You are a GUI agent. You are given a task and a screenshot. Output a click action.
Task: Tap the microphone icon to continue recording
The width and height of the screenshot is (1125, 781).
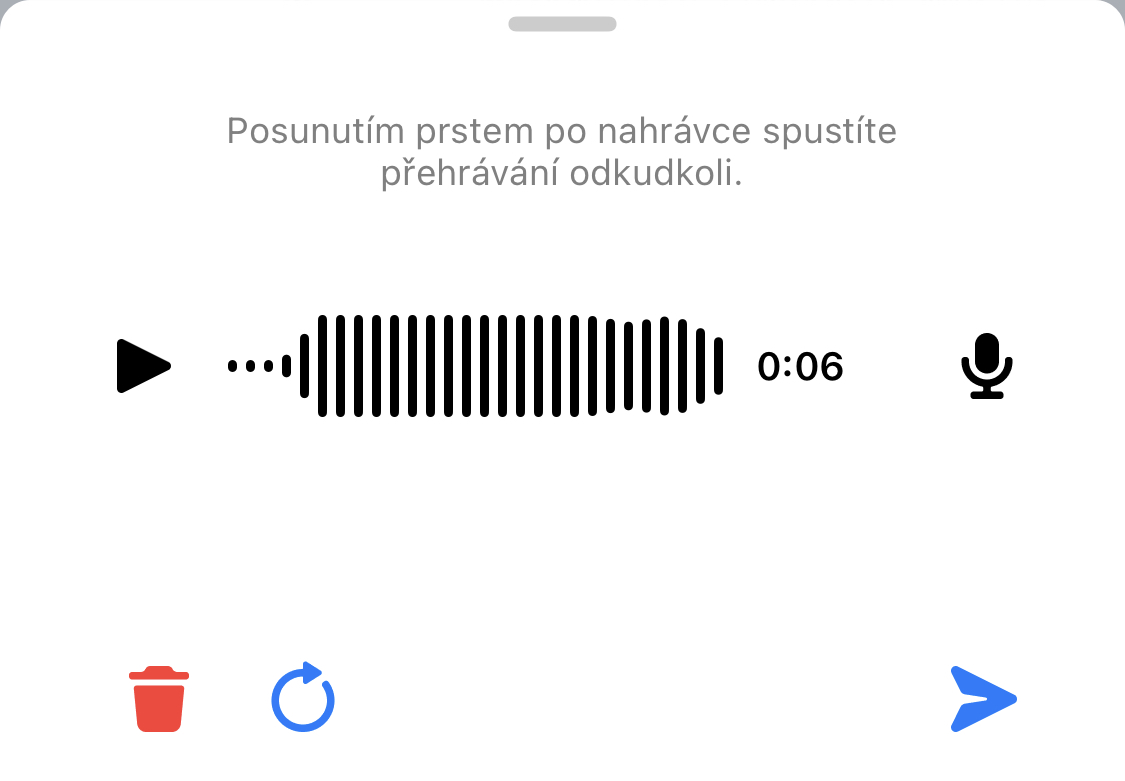tap(987, 366)
